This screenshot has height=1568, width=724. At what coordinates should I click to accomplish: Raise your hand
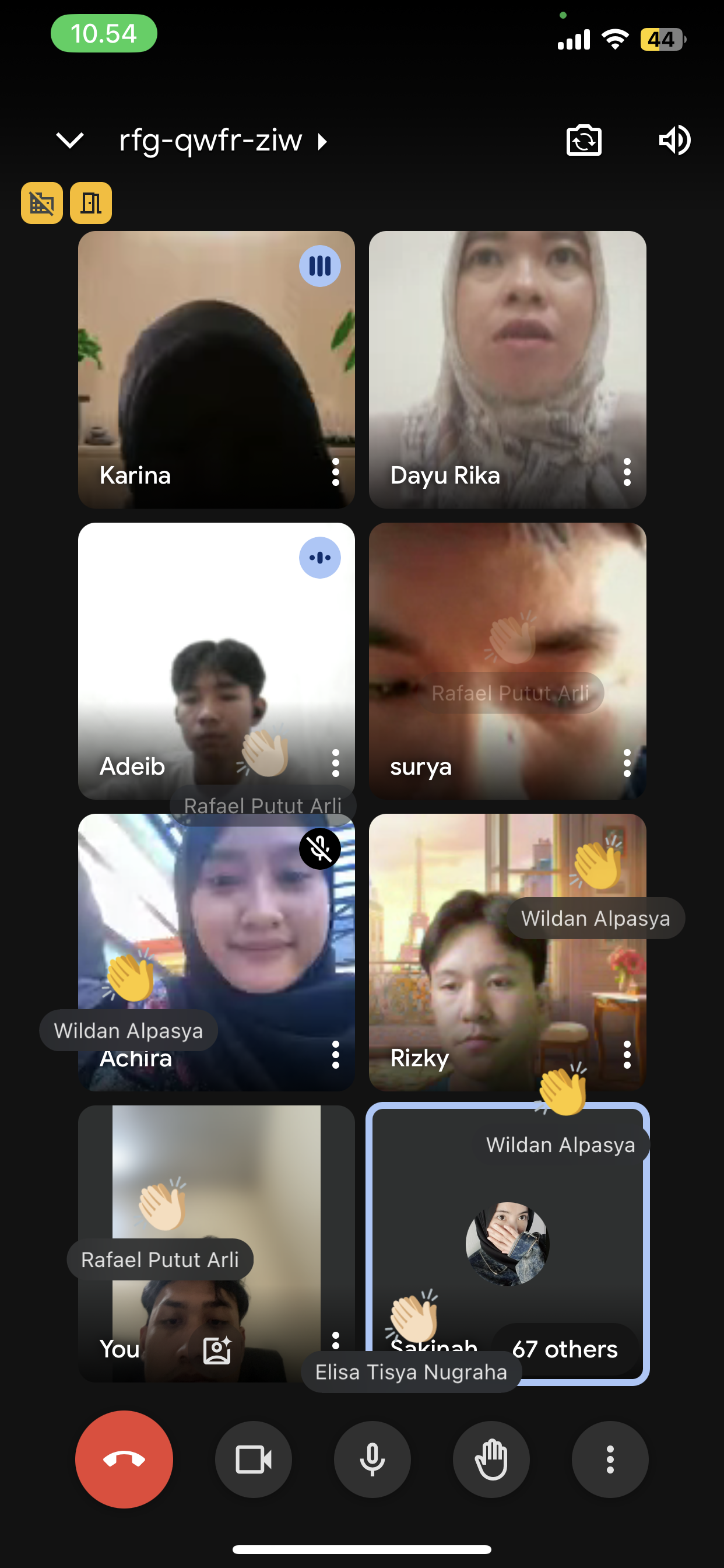491,1459
